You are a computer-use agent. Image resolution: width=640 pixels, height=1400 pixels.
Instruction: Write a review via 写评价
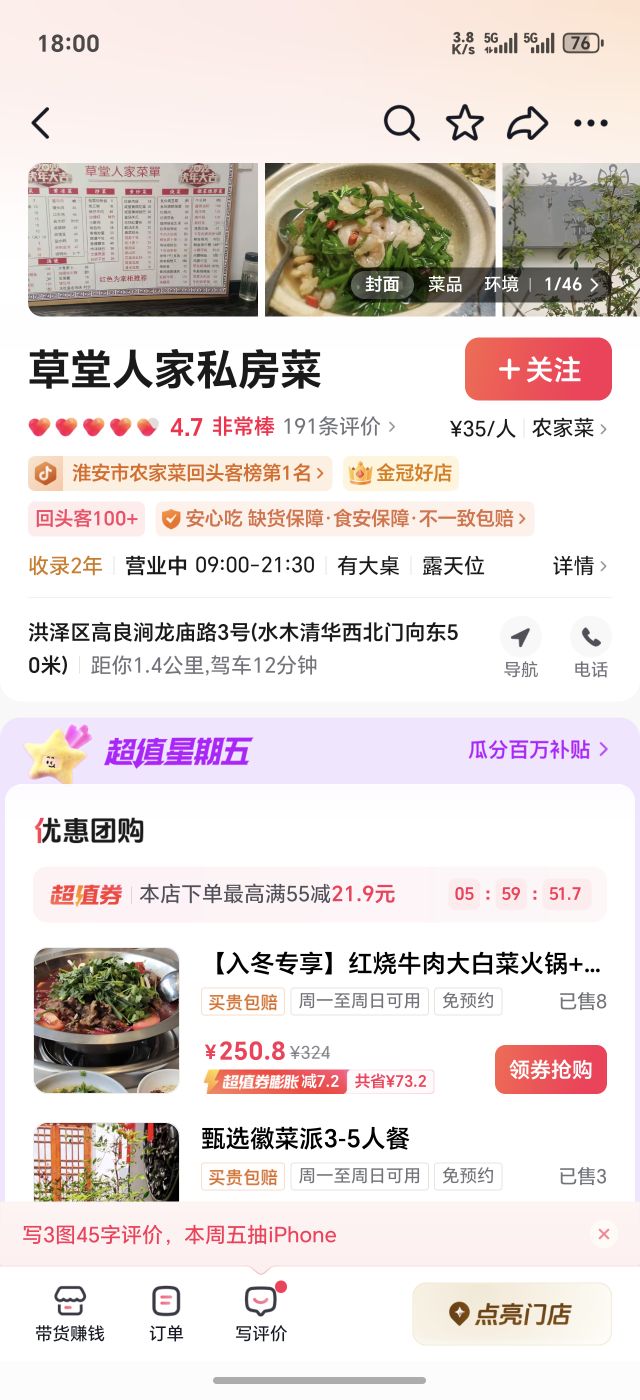pyautogui.click(x=261, y=1314)
